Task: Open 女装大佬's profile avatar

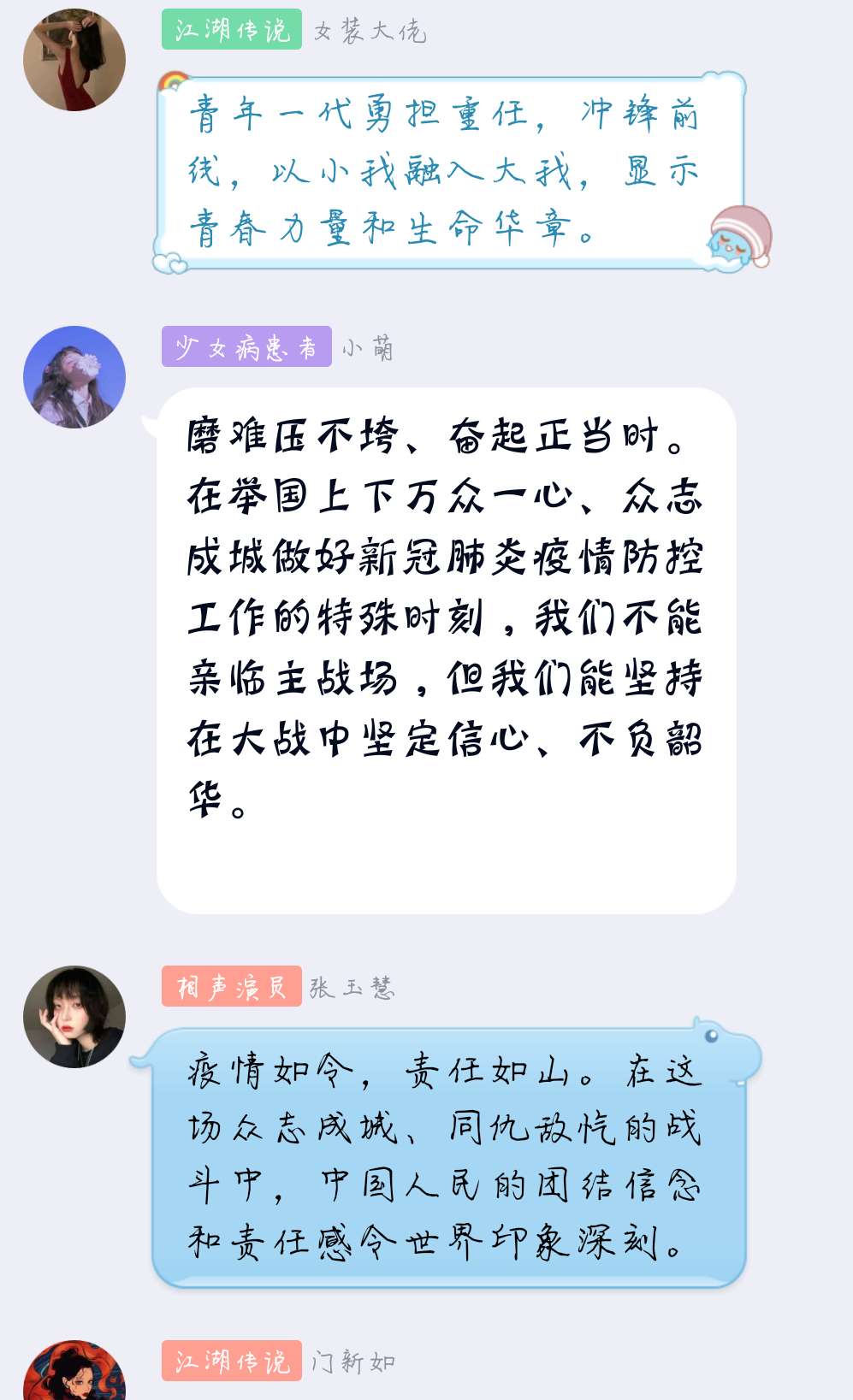Action: click(74, 60)
